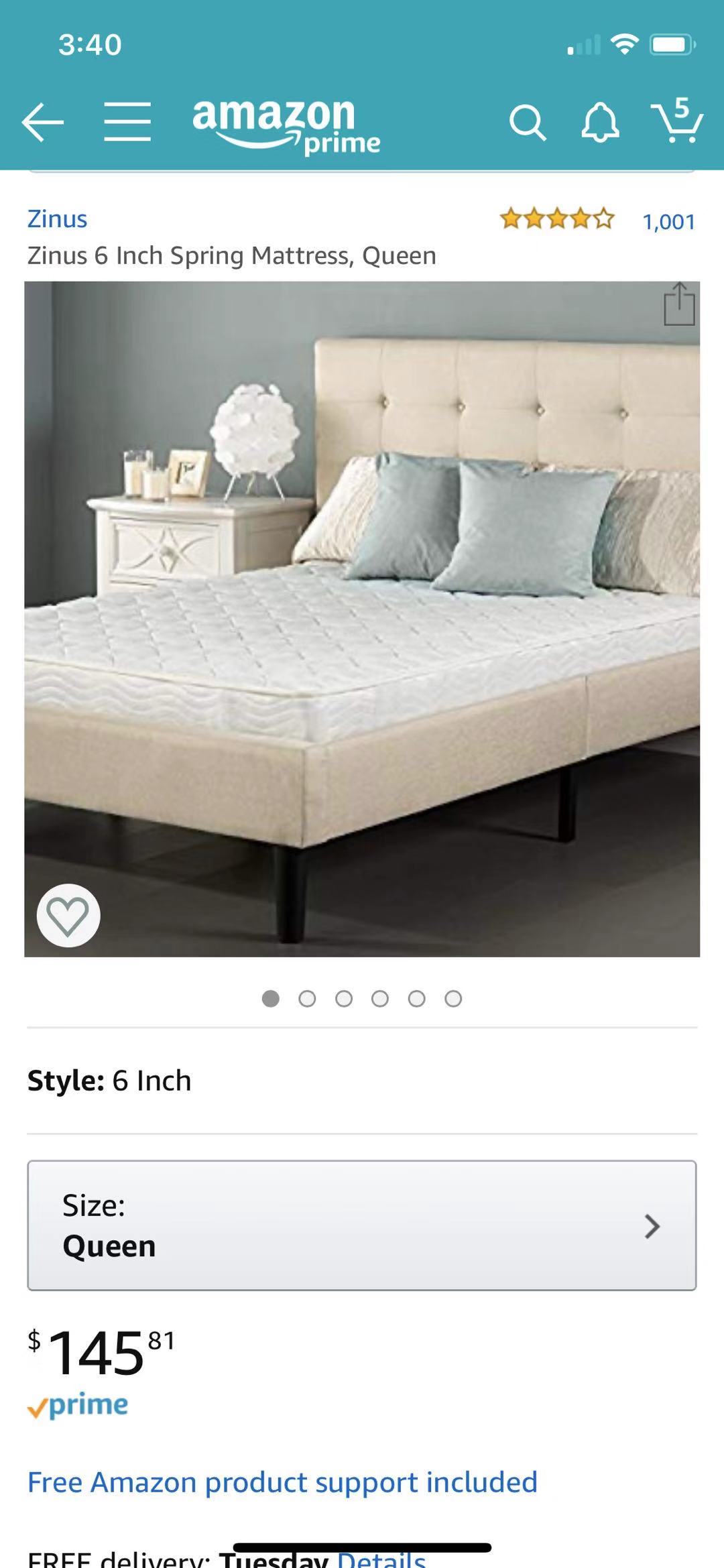Add mattress to wish list heart

tap(68, 916)
